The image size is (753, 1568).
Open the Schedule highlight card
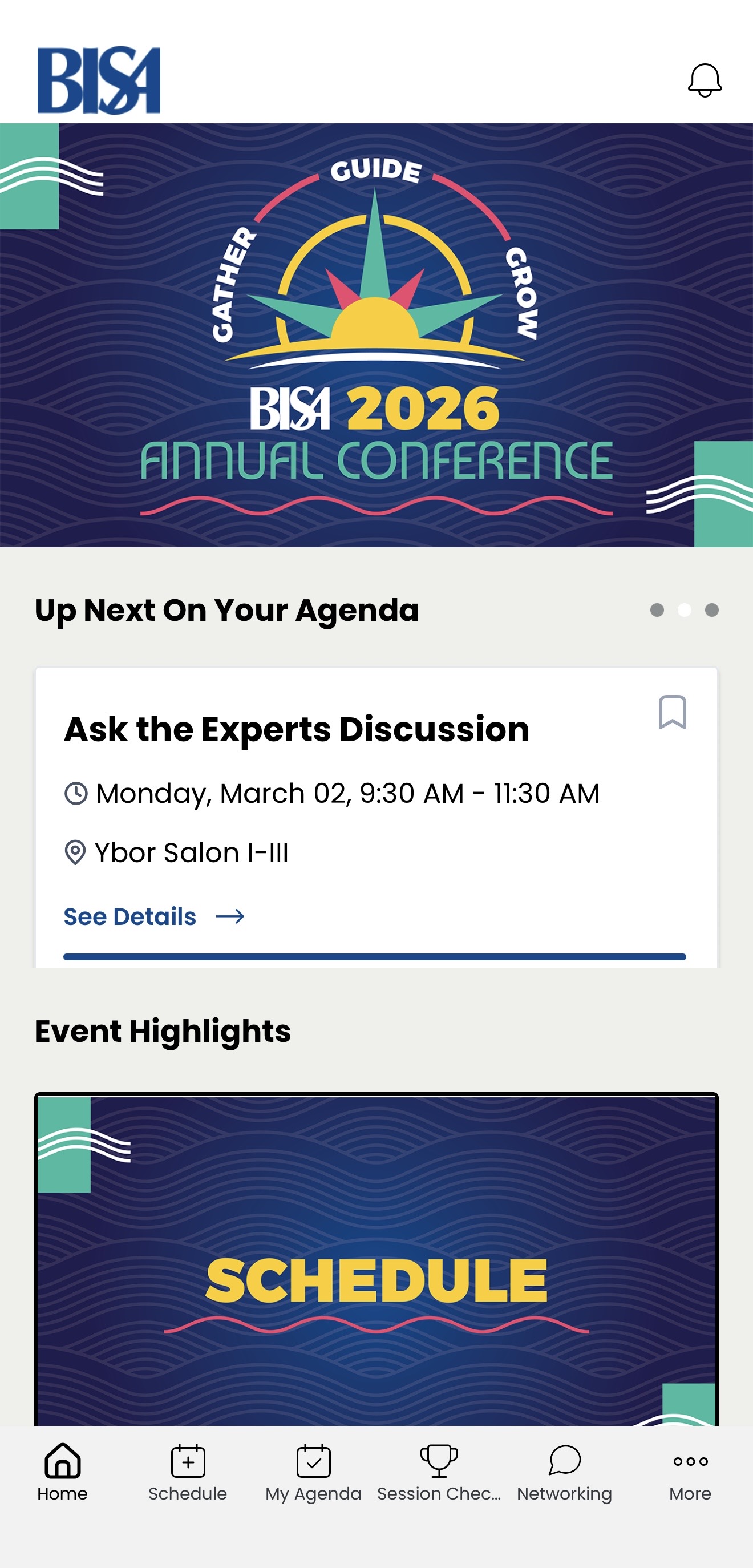(x=376, y=1260)
